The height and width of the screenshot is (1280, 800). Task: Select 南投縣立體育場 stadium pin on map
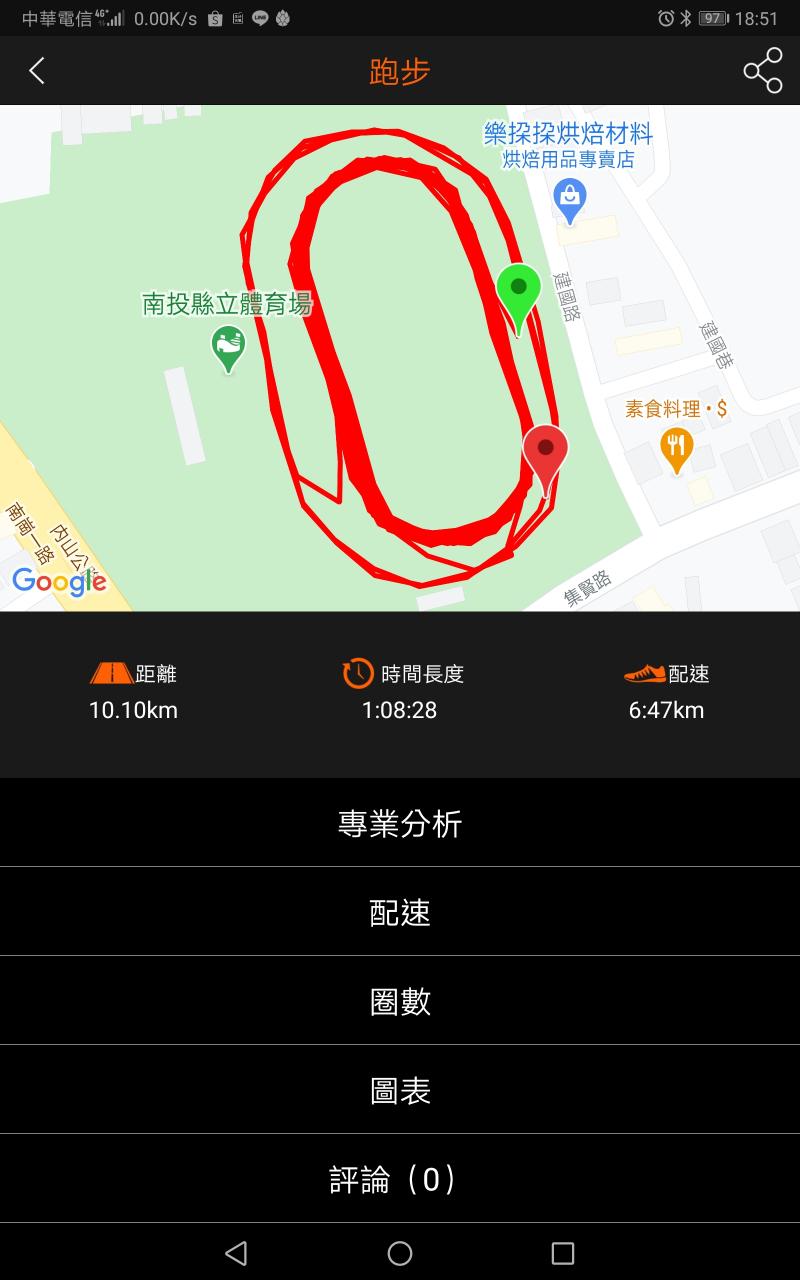tap(229, 347)
